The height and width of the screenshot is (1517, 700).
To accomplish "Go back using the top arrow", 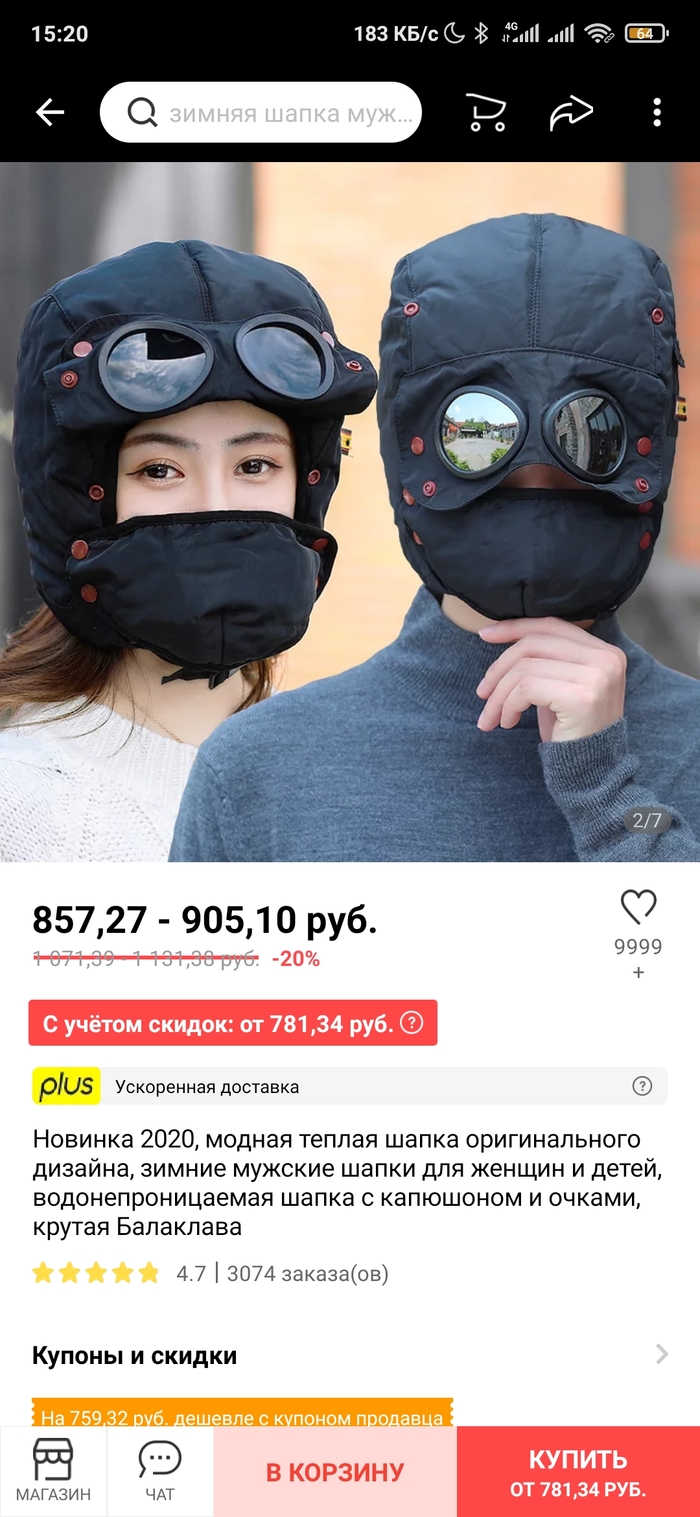I will coord(49,113).
